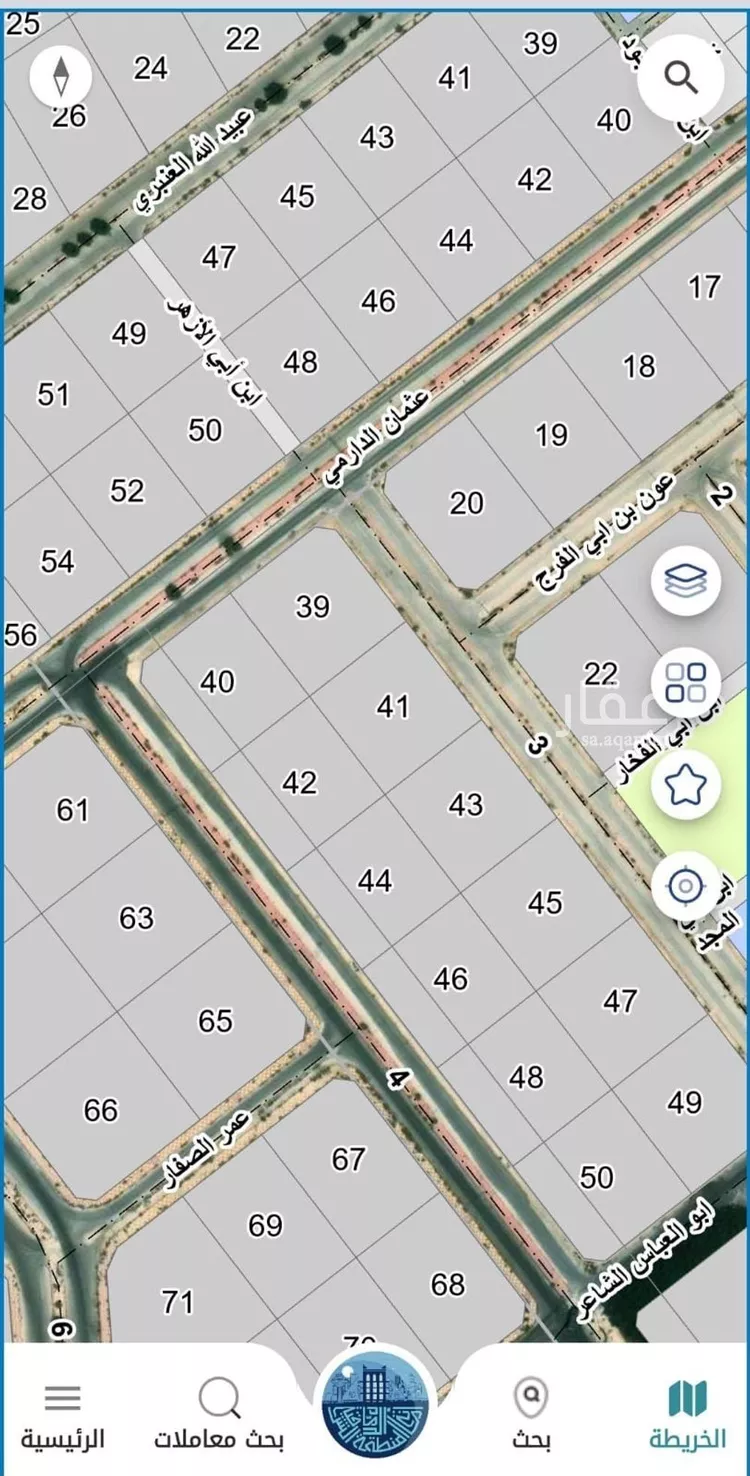Image resolution: width=750 pixels, height=1476 pixels.
Task: Open the grid categories button
Action: pyautogui.click(x=686, y=683)
